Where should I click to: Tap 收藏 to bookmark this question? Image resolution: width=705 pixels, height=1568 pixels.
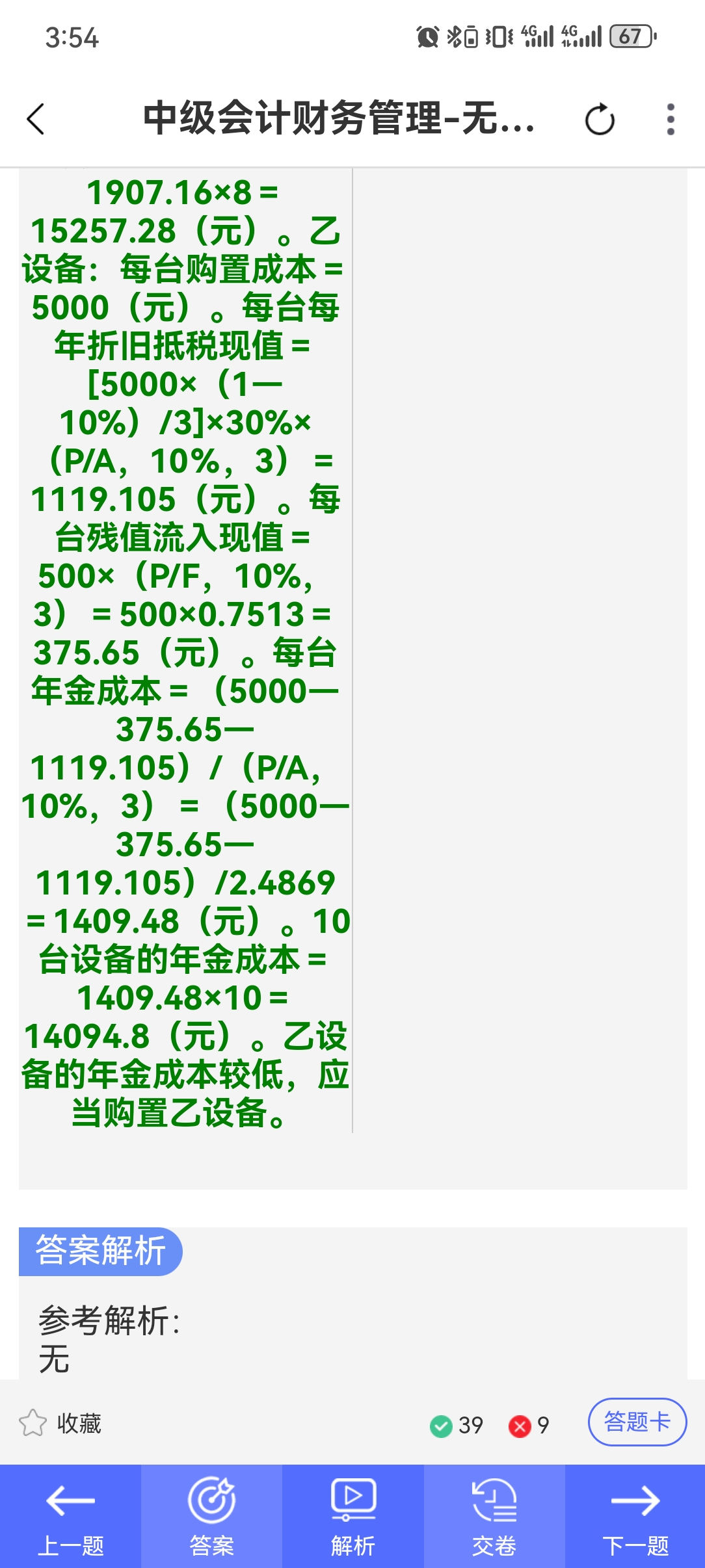click(60, 1424)
